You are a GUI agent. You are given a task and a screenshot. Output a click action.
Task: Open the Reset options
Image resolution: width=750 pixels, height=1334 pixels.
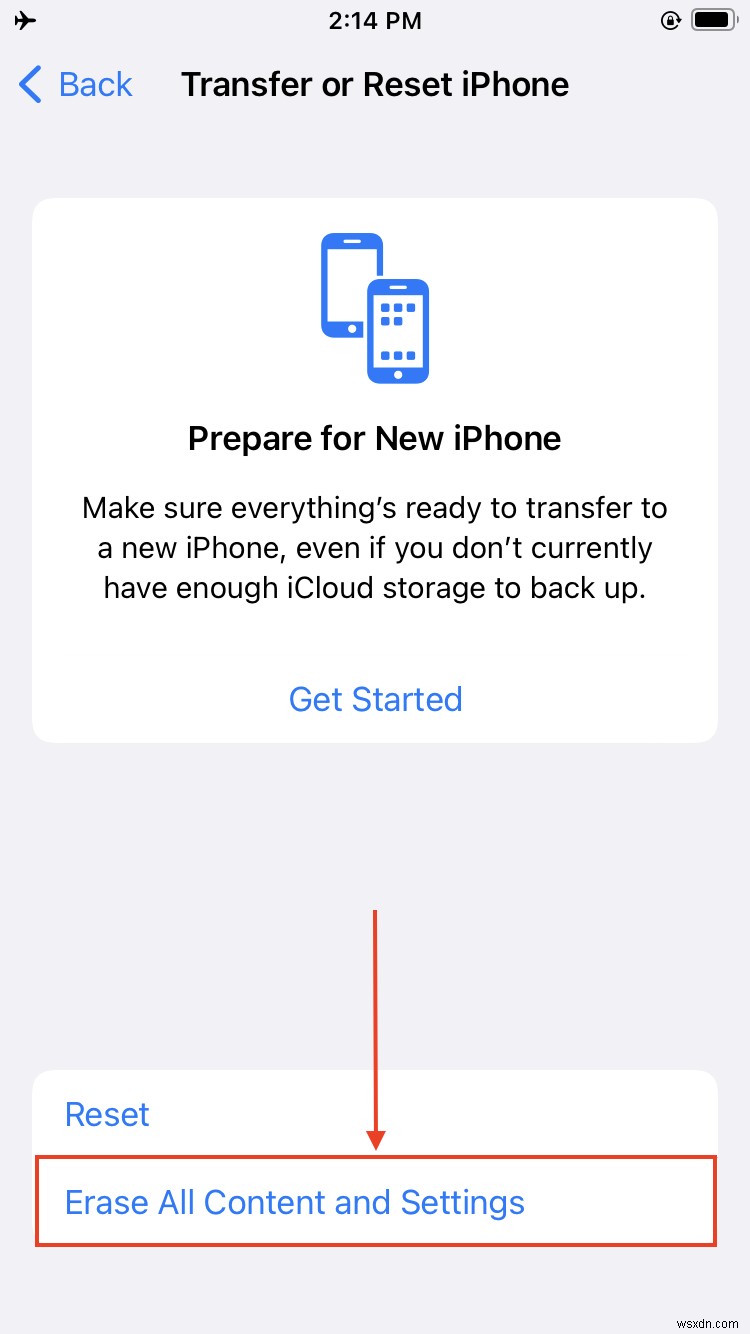(x=108, y=1114)
